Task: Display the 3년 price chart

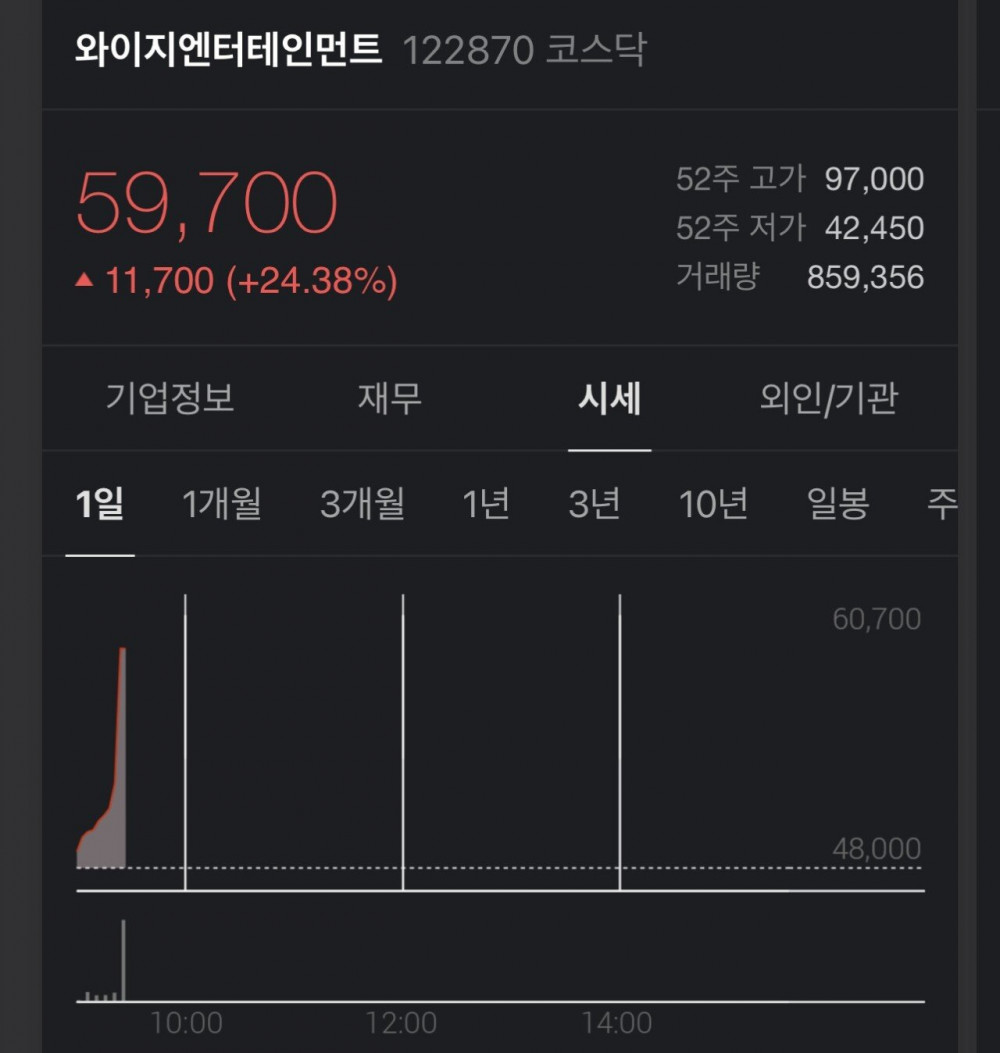Action: coord(594,504)
